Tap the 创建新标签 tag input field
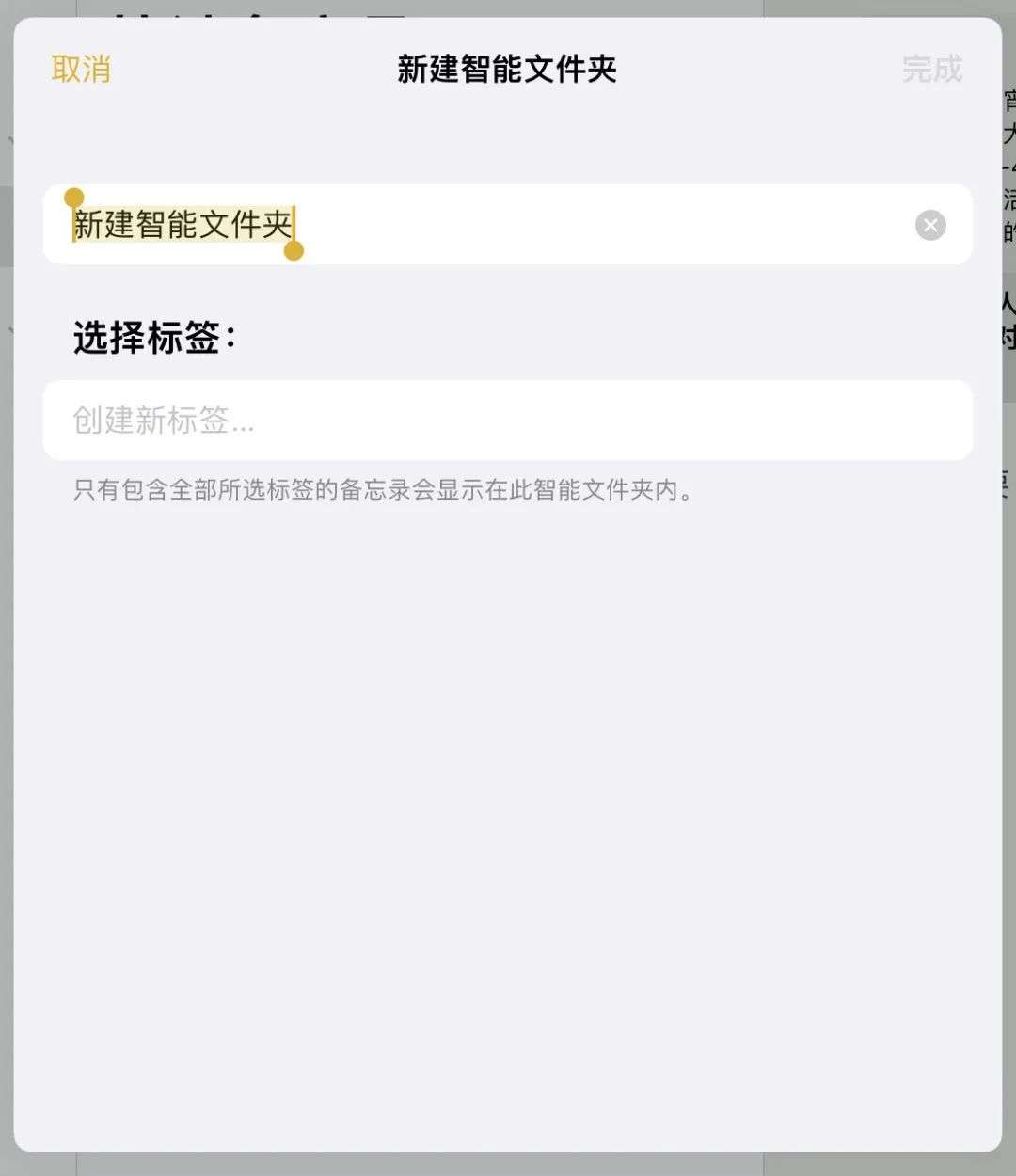 point(507,421)
